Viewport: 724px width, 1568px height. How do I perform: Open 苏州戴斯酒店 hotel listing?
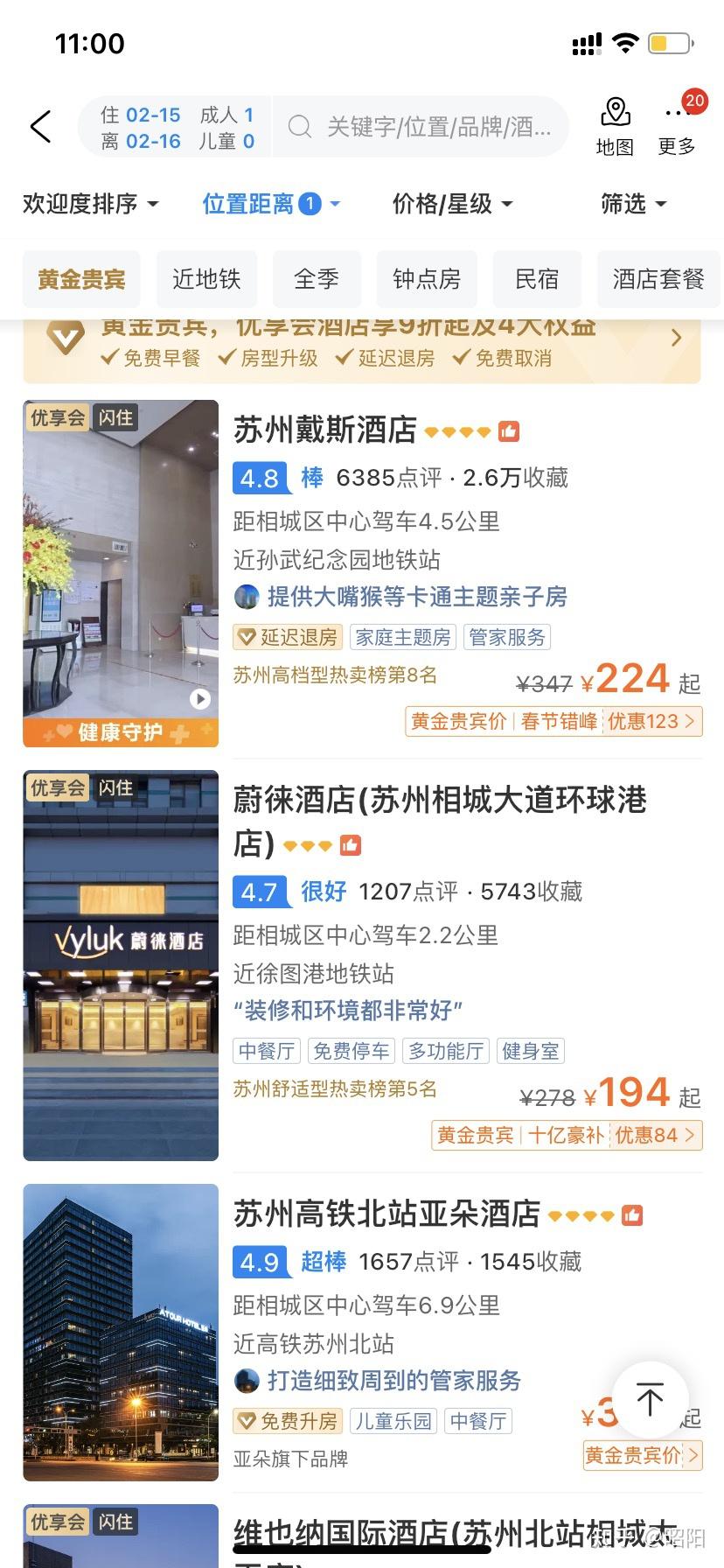[325, 430]
